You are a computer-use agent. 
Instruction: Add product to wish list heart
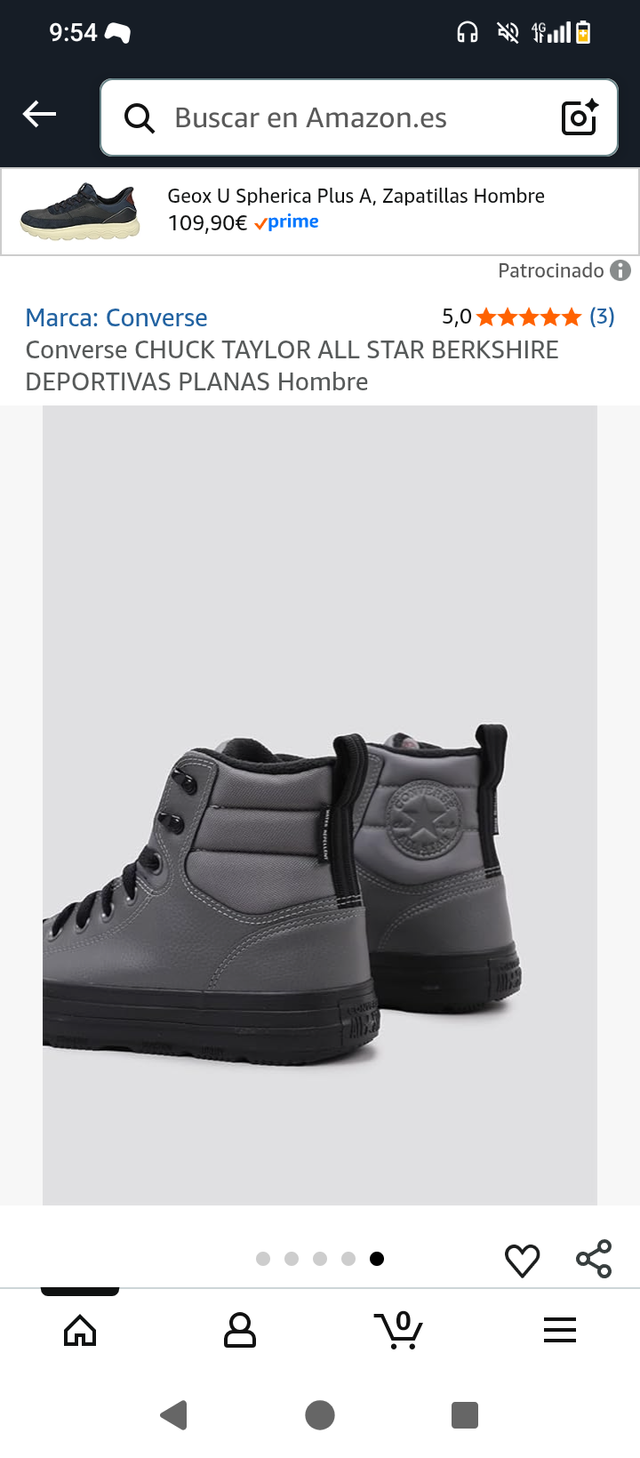(x=522, y=1260)
